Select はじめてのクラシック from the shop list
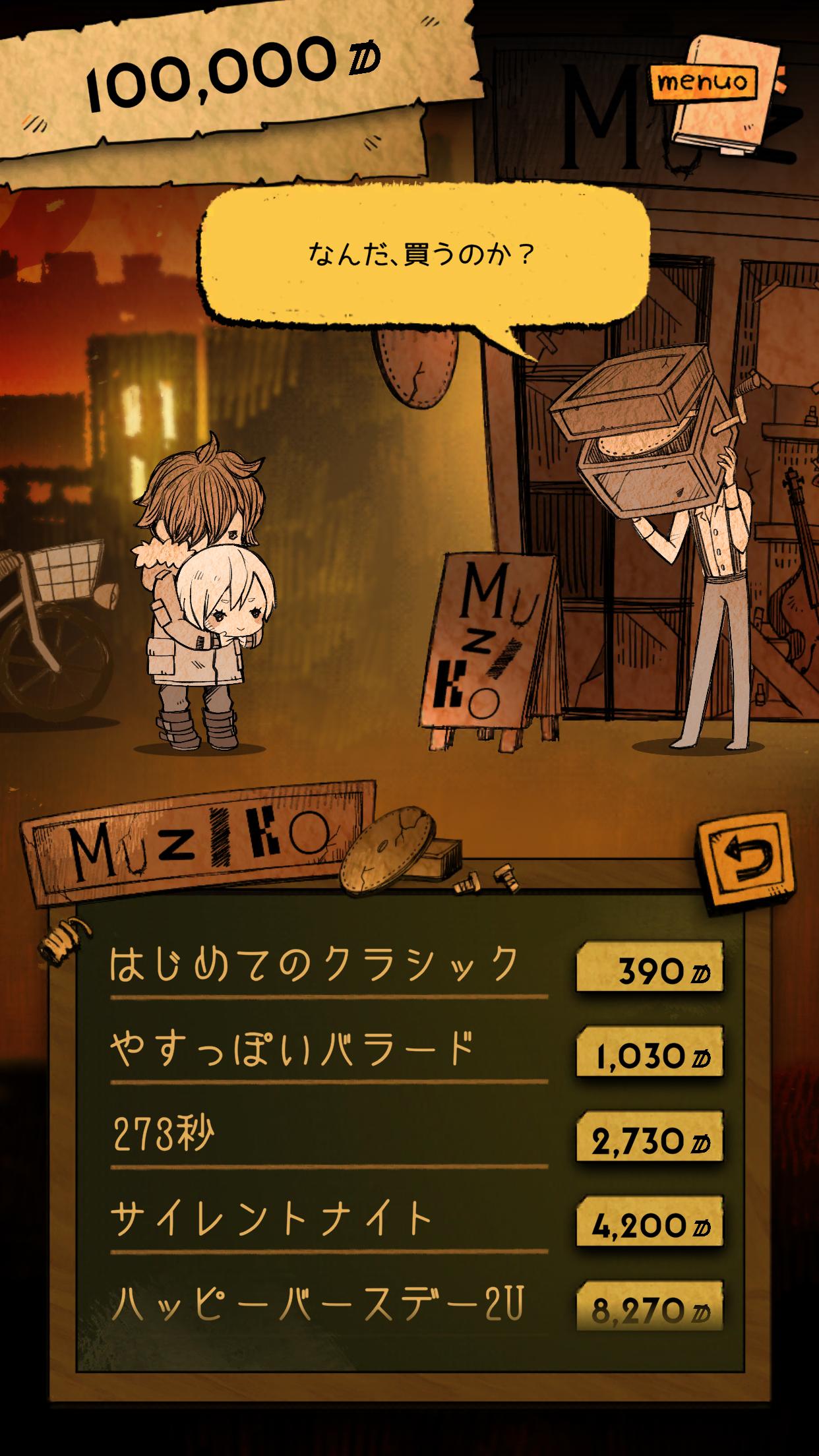The image size is (819, 1456). click(315, 965)
